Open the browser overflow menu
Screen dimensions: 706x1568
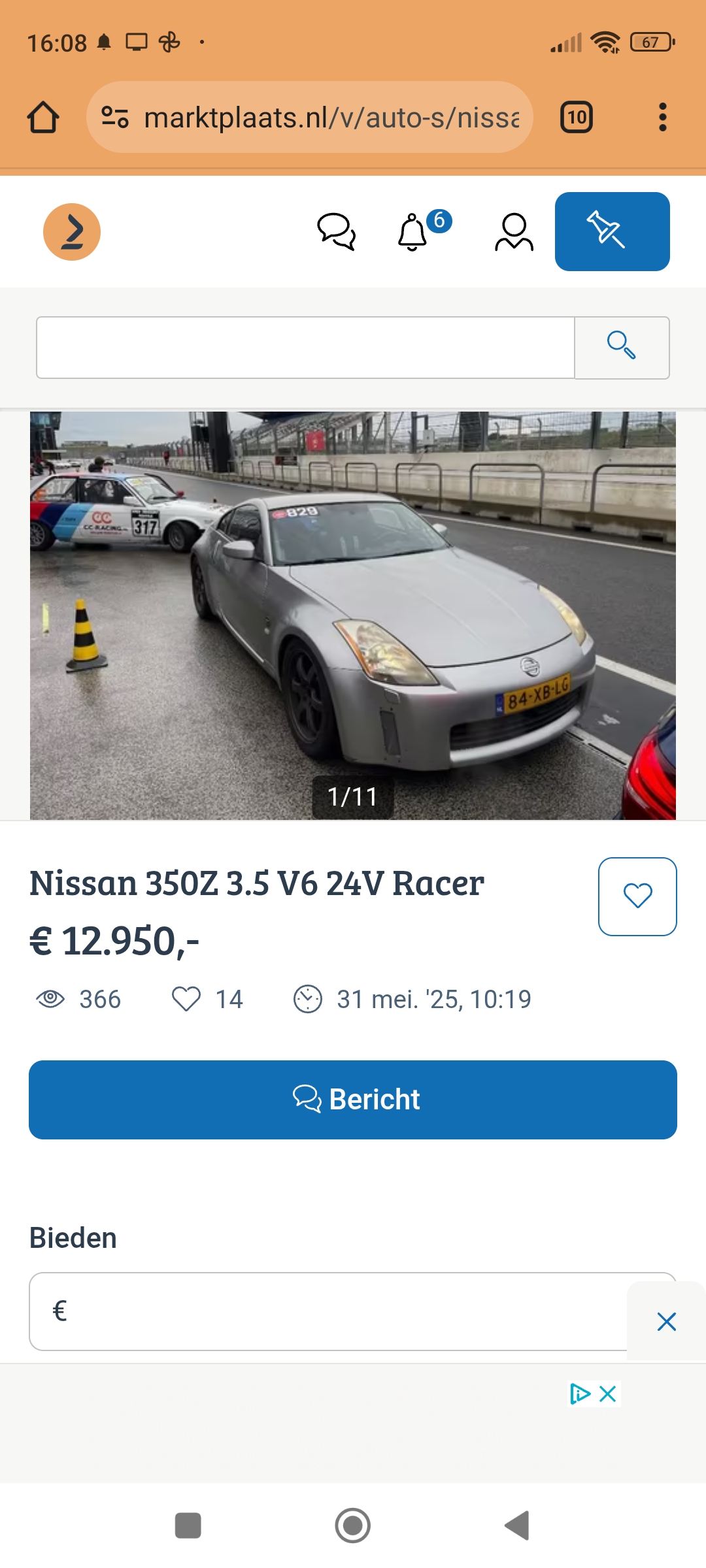coord(662,118)
